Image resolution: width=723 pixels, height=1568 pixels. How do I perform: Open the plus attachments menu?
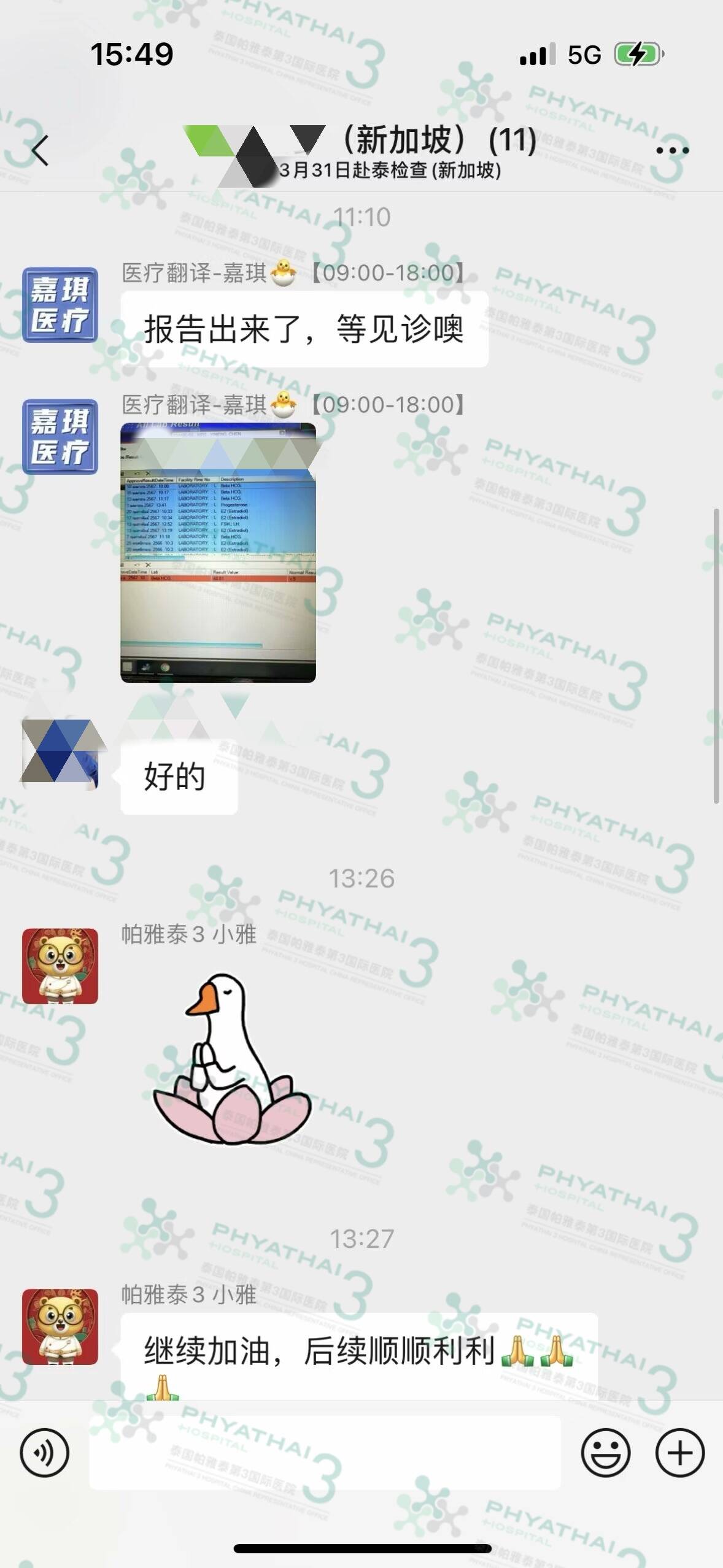pyautogui.click(x=679, y=1453)
